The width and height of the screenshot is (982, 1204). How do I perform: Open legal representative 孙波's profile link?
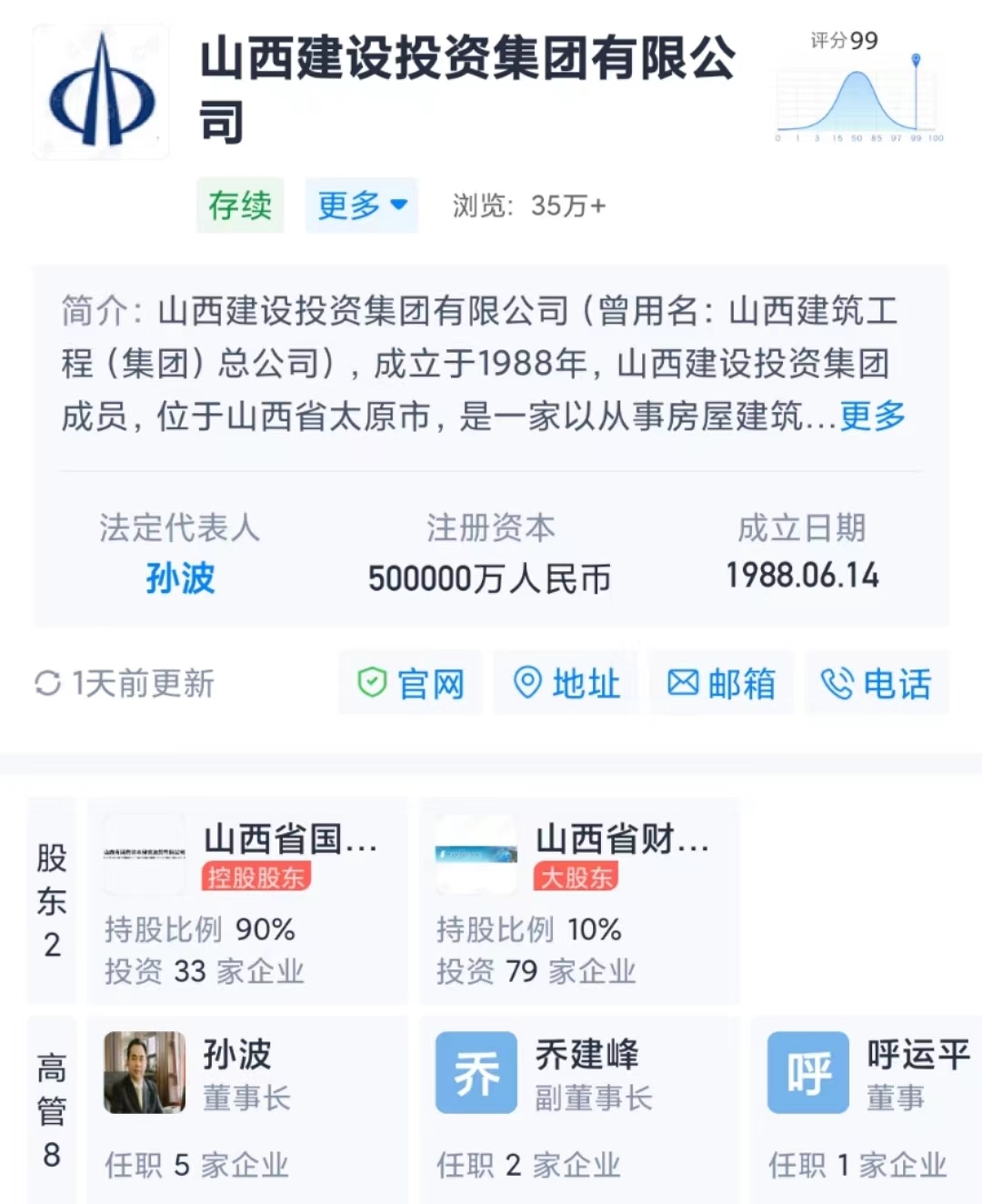(180, 577)
